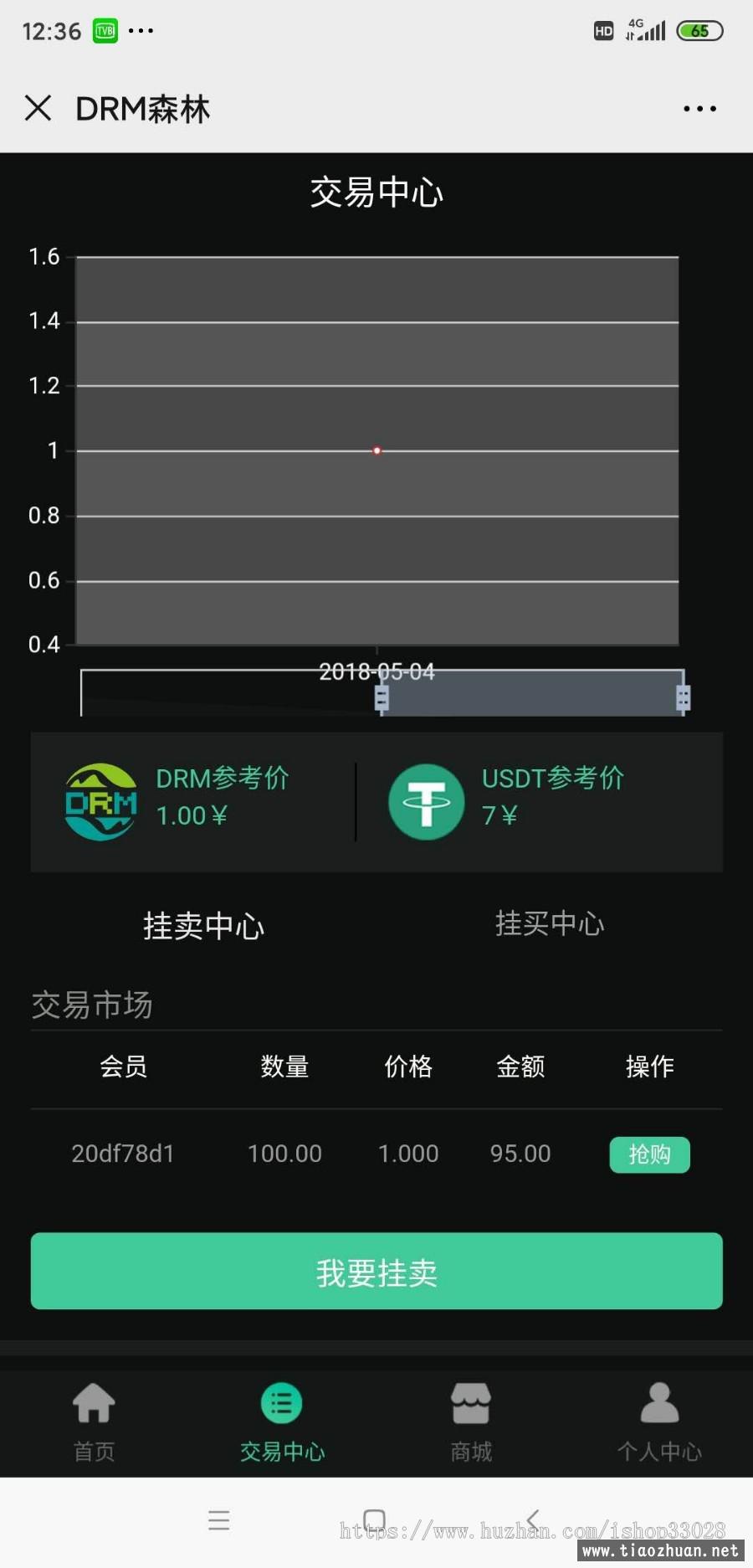Tap the chart's right range handle
This screenshot has height=1568, width=753.
click(x=683, y=697)
